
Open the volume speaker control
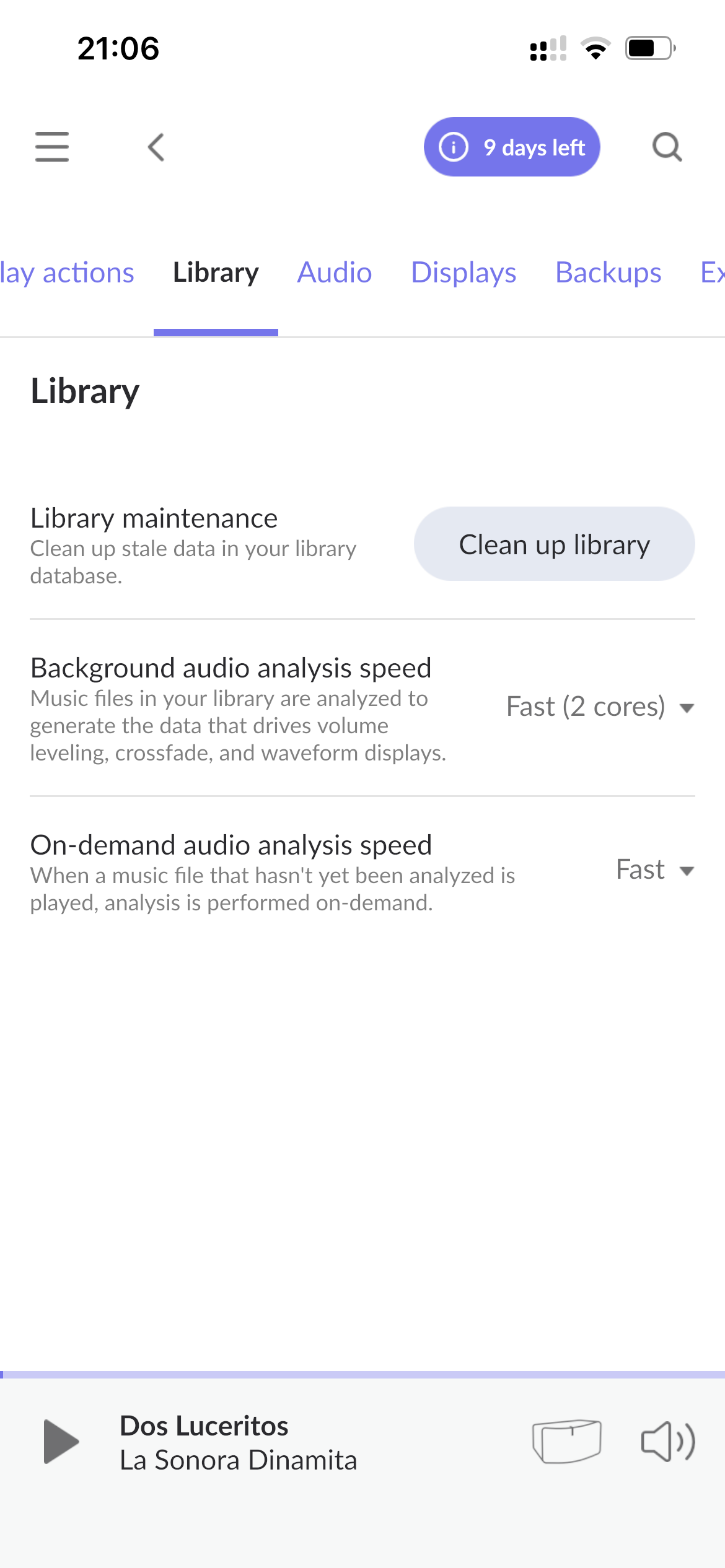(x=668, y=1442)
